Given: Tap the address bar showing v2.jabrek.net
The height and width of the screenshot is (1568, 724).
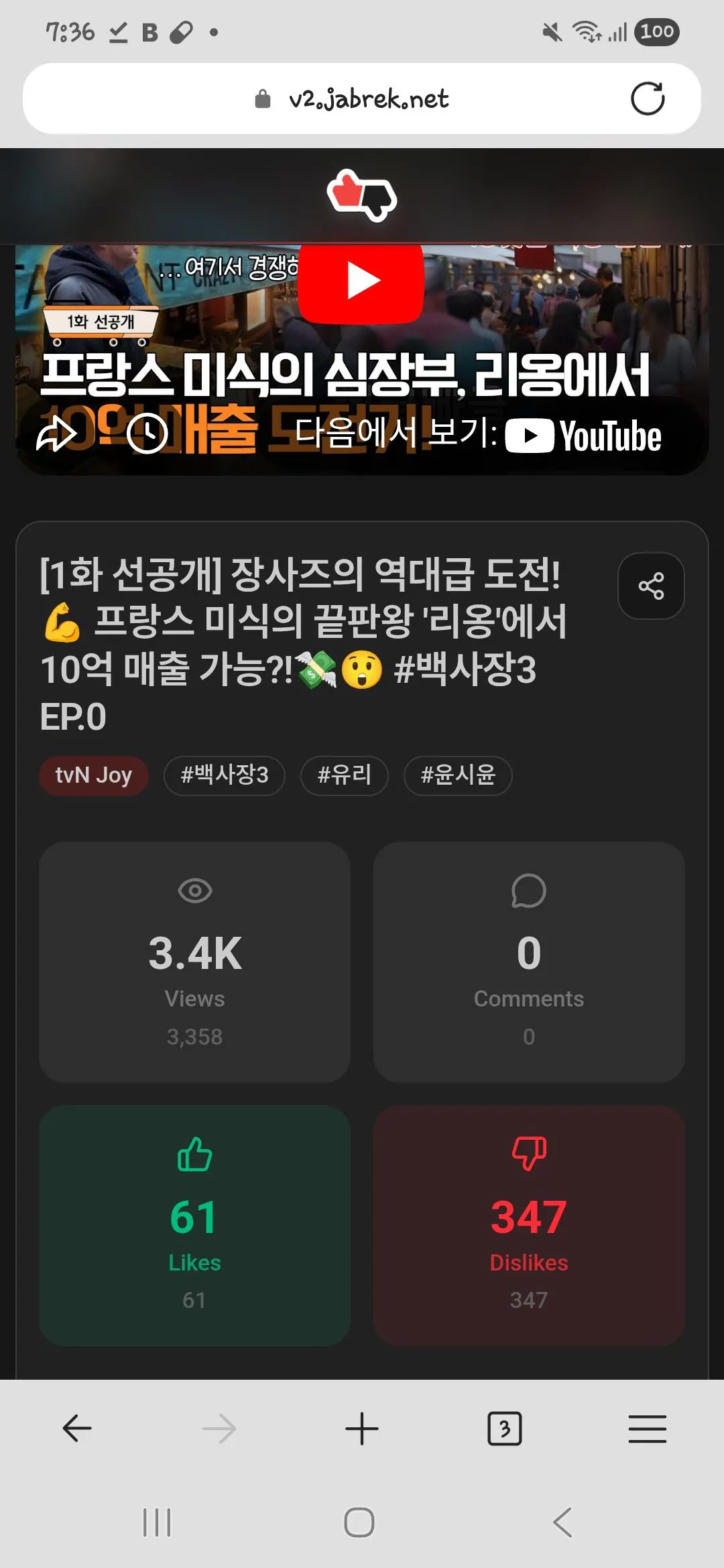Looking at the screenshot, I should [362, 98].
